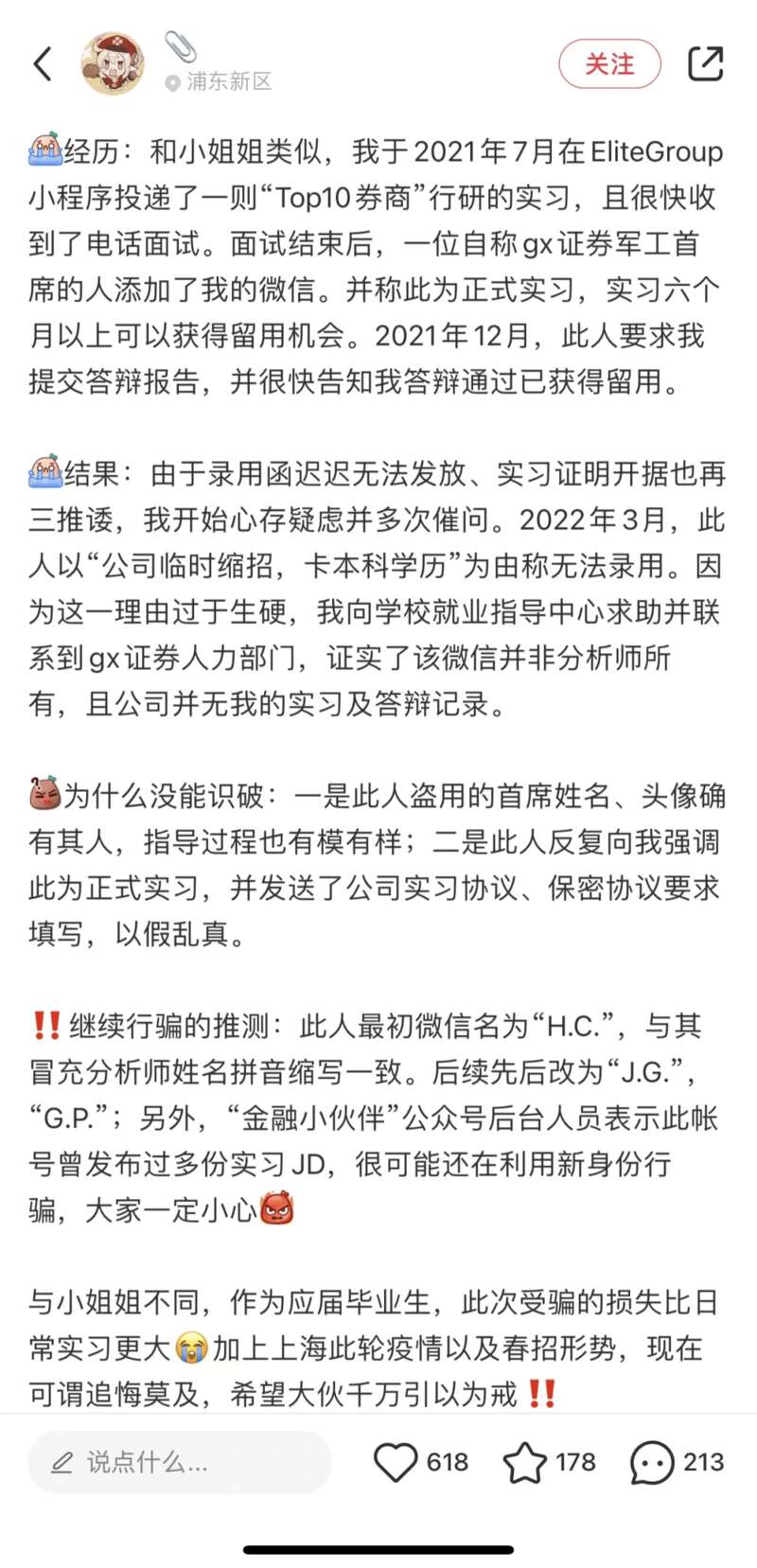
Task: Tap the 说点什么 comment input box
Action: (180, 1462)
